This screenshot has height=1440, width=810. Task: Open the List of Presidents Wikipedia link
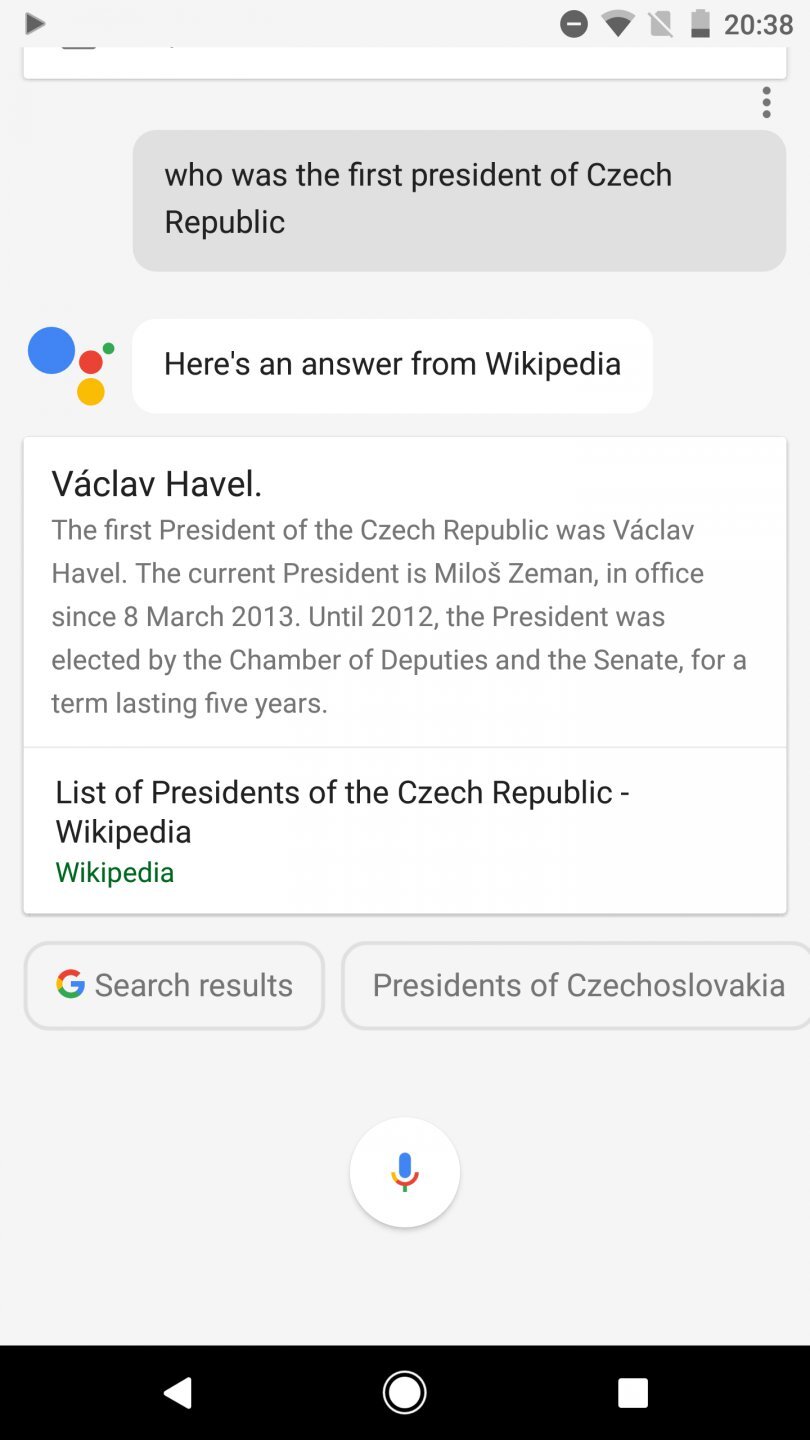point(404,830)
